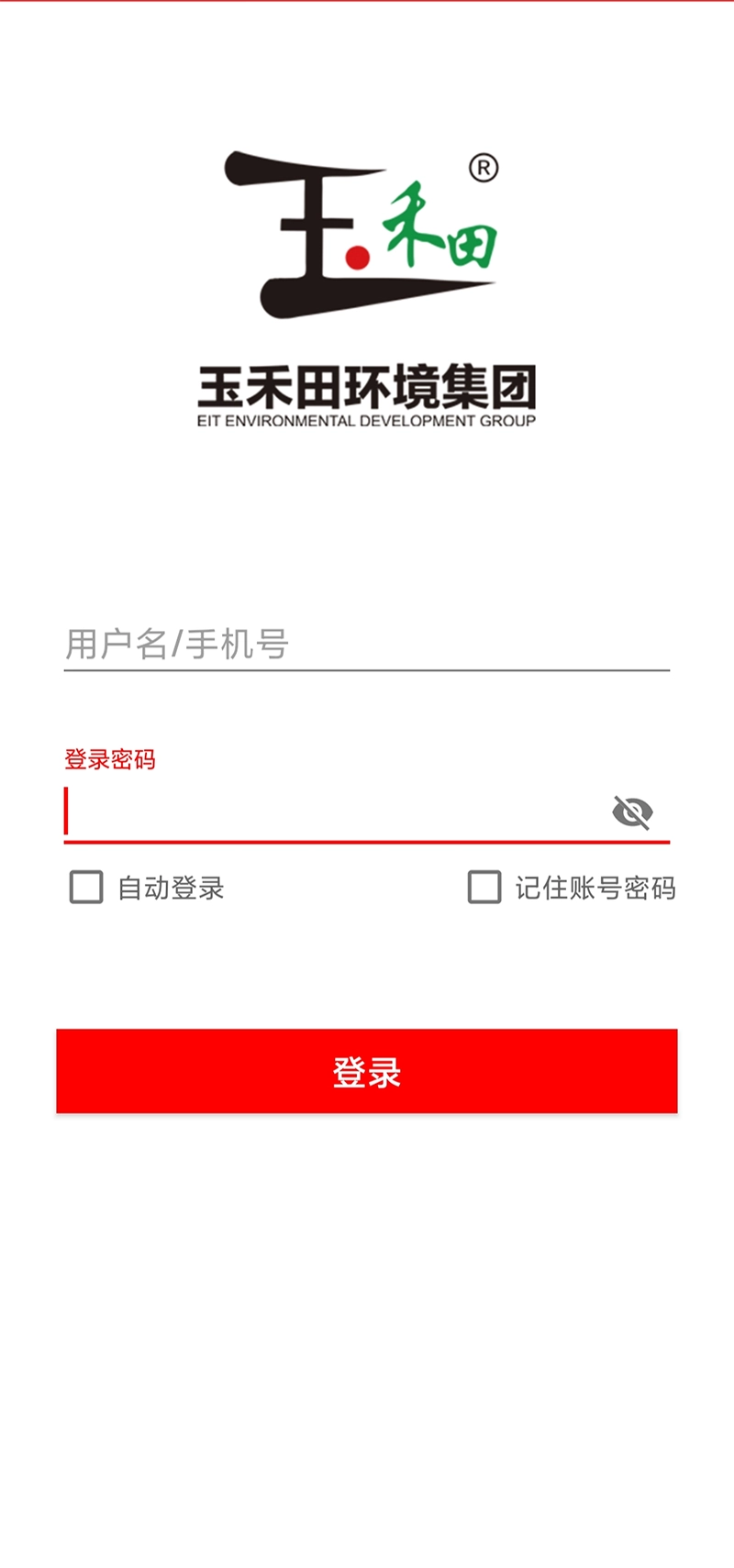Check the 记住账号密码 remember credentials box
This screenshot has width=734, height=1568.
coord(484,888)
